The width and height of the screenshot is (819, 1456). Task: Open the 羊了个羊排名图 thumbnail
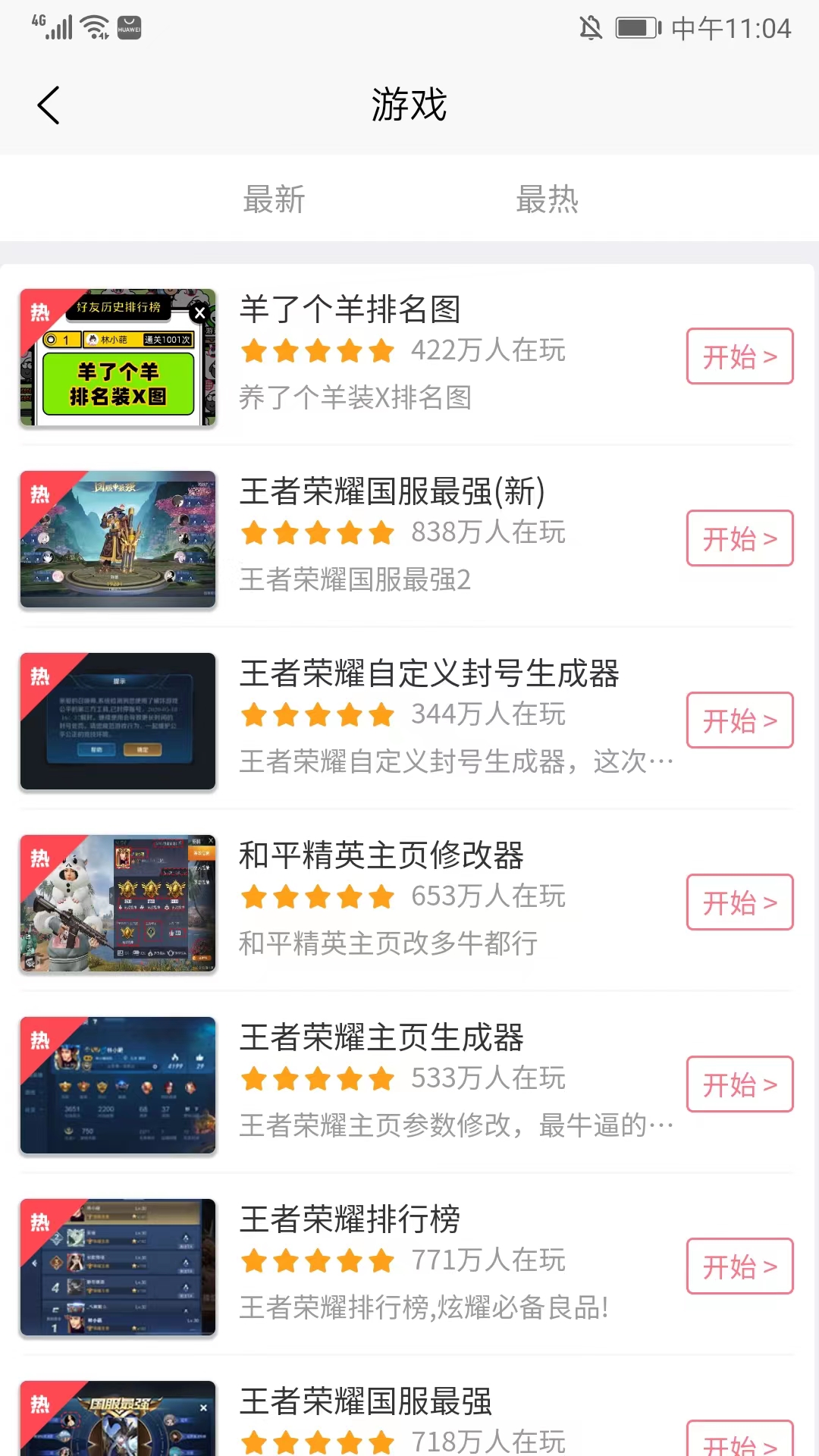click(118, 357)
